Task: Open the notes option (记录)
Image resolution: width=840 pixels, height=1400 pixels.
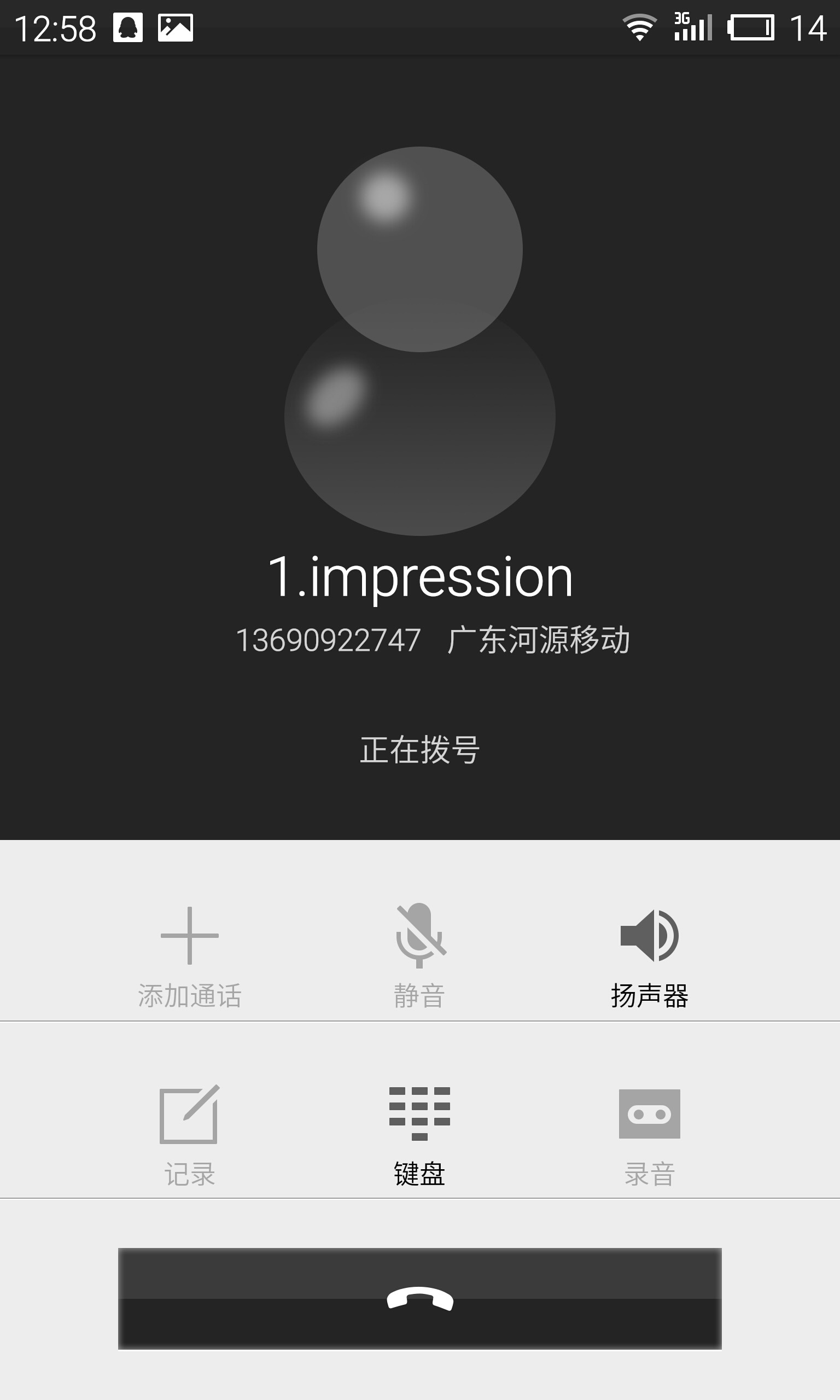Action: click(x=190, y=1134)
